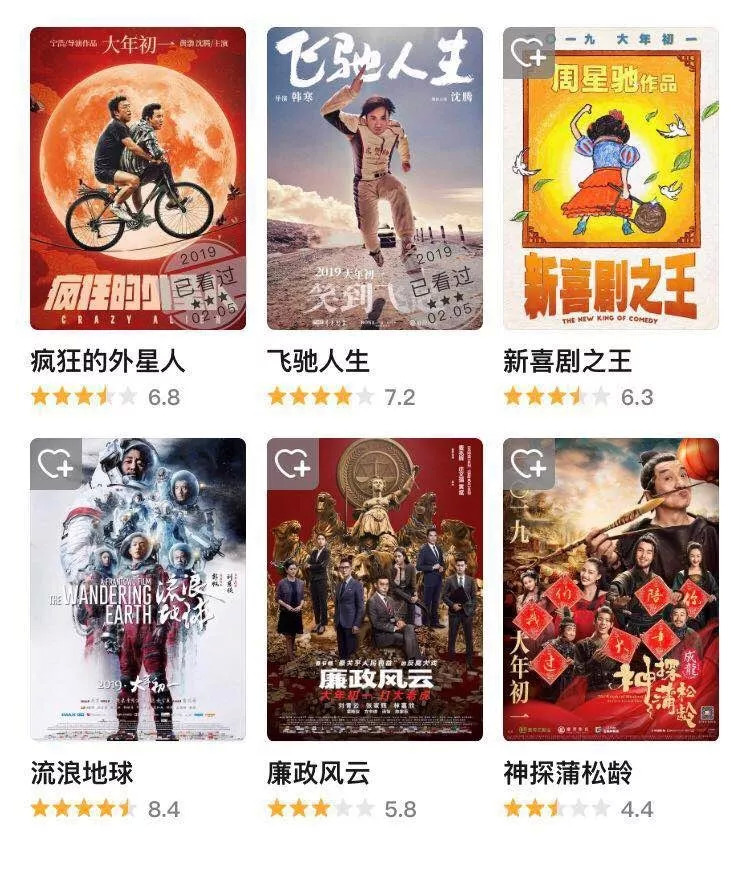Screen dimensions: 750x887
Task: Open the 疯狂的外星人 movie poster
Action: 138,178
